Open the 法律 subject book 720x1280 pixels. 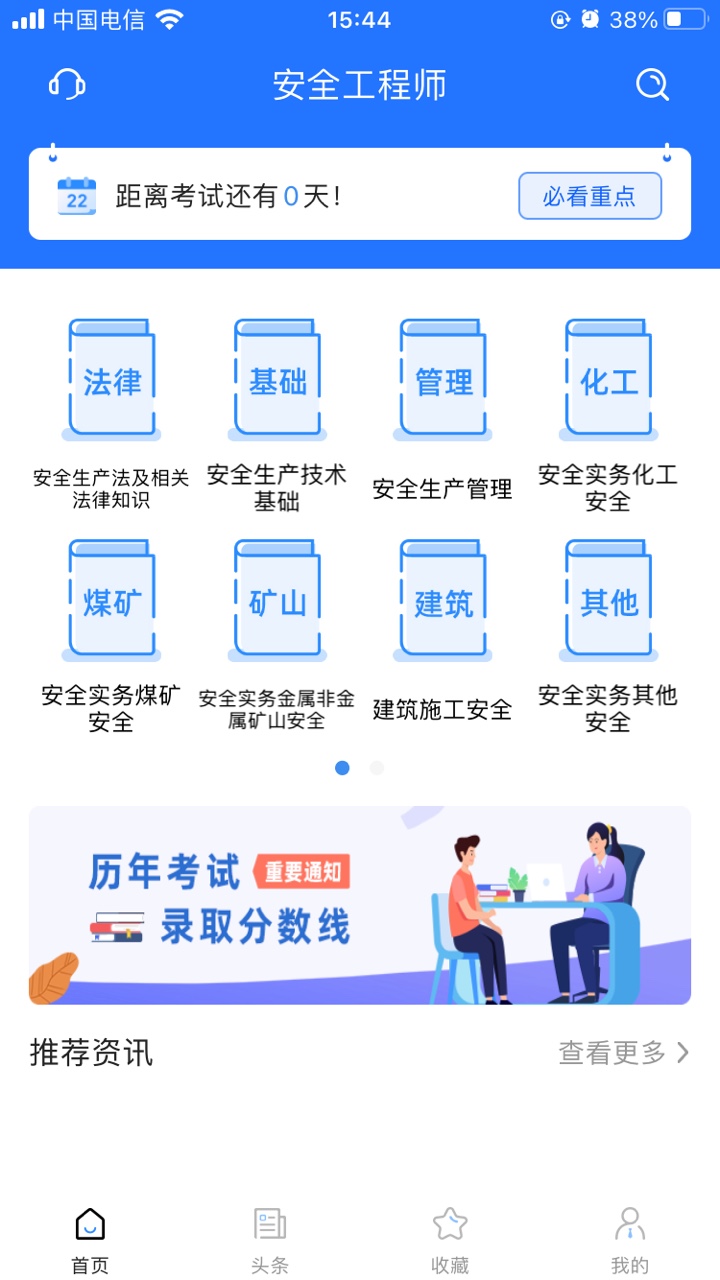coord(111,380)
